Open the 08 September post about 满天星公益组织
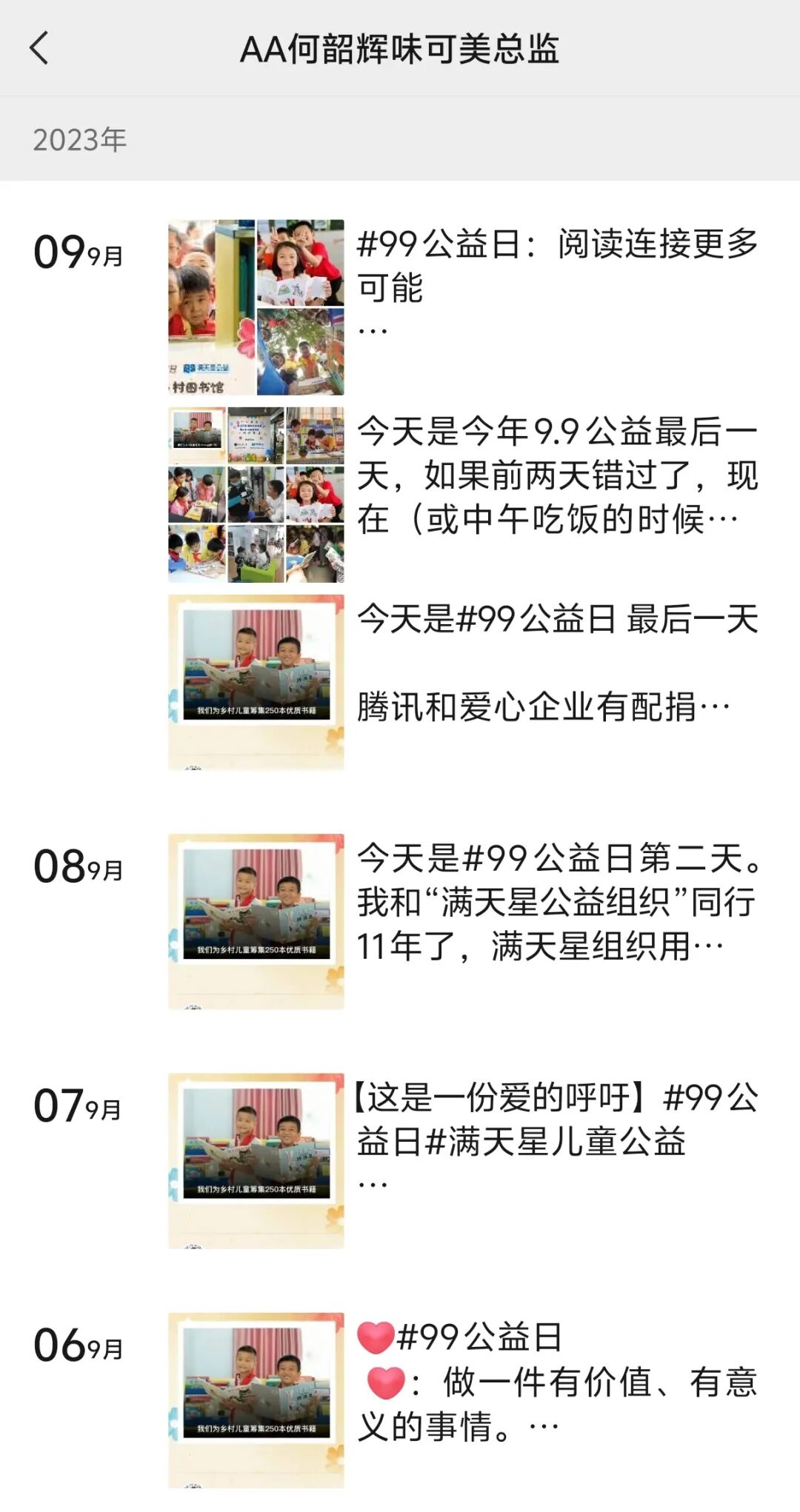Image resolution: width=800 pixels, height=1512 pixels. [556, 902]
